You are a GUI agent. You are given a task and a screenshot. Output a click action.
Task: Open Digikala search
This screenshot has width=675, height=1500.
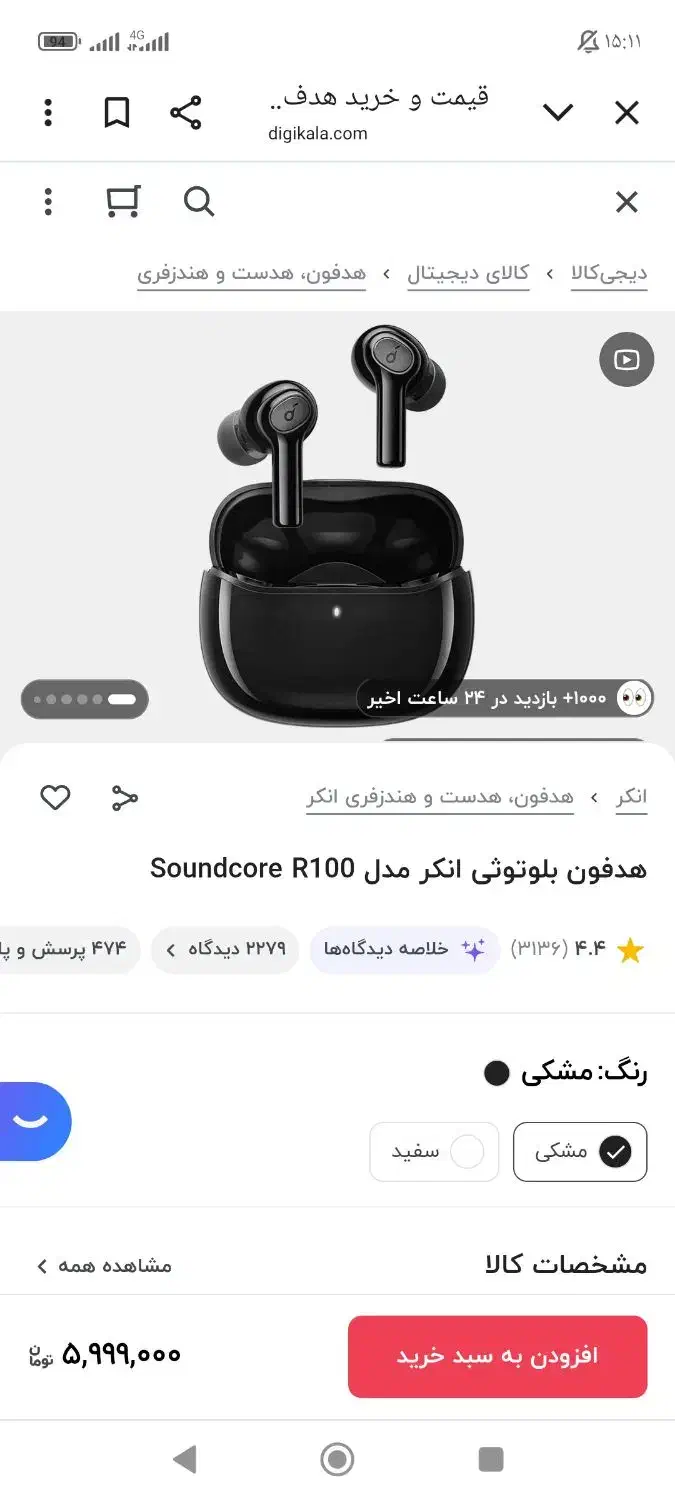click(x=199, y=203)
